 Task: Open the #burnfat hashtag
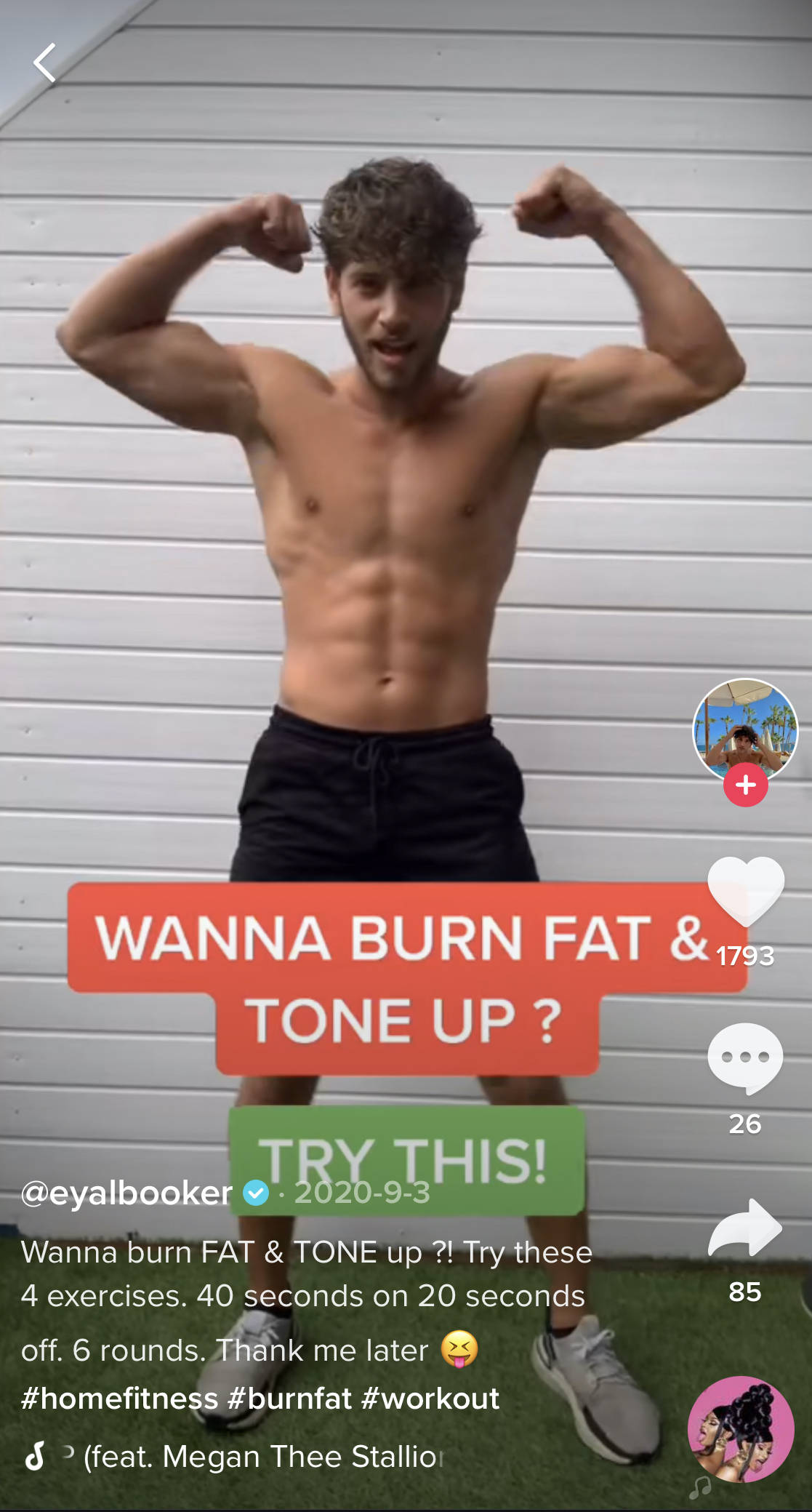pyautogui.click(x=290, y=1399)
